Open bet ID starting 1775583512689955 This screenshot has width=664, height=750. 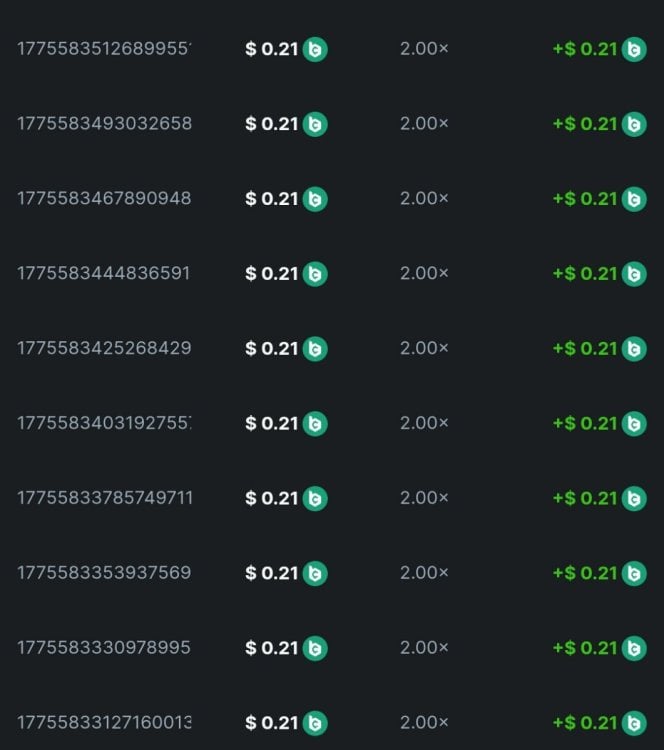point(104,49)
